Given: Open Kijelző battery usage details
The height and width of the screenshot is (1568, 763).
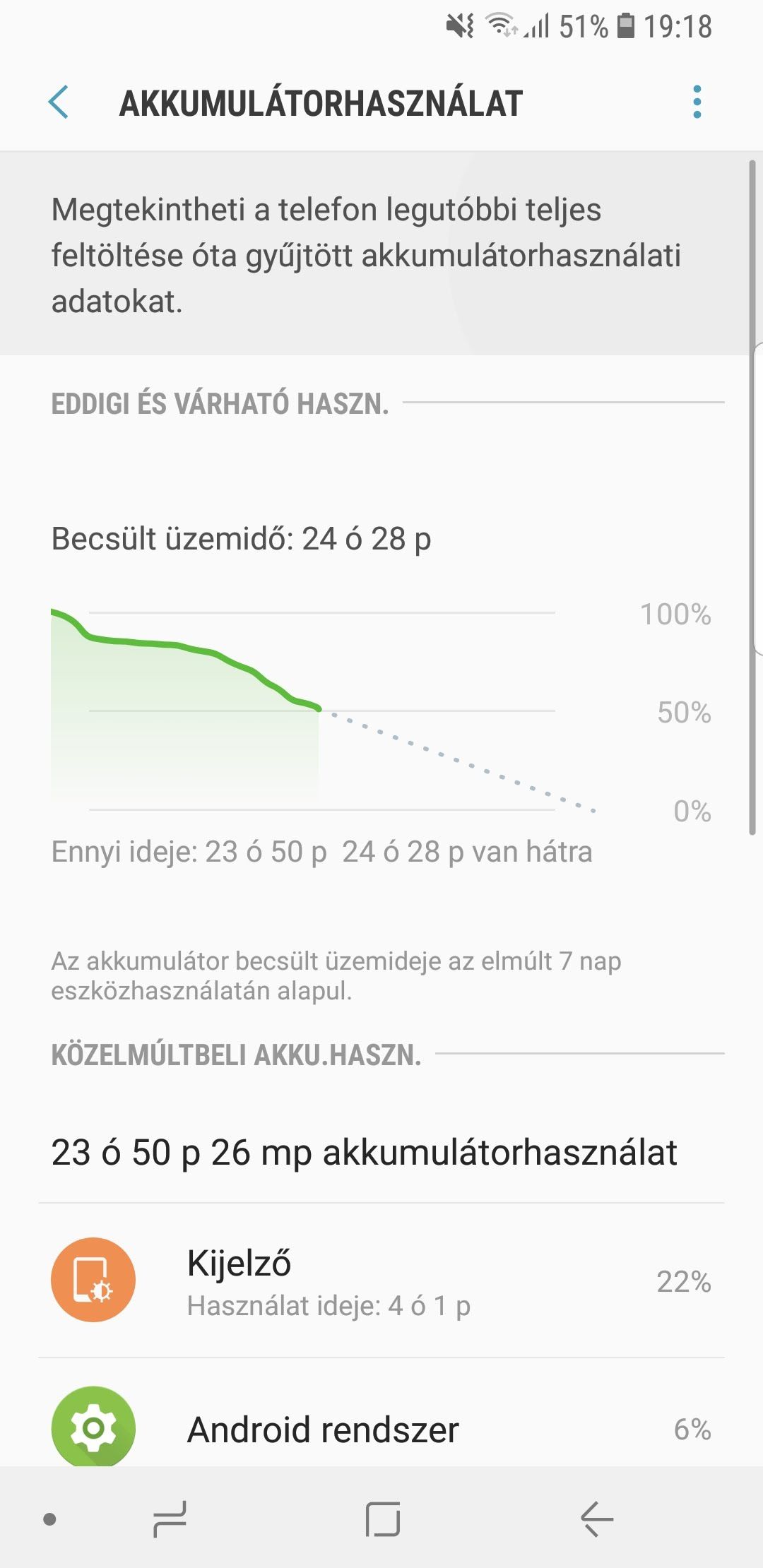Looking at the screenshot, I should coord(381,1280).
